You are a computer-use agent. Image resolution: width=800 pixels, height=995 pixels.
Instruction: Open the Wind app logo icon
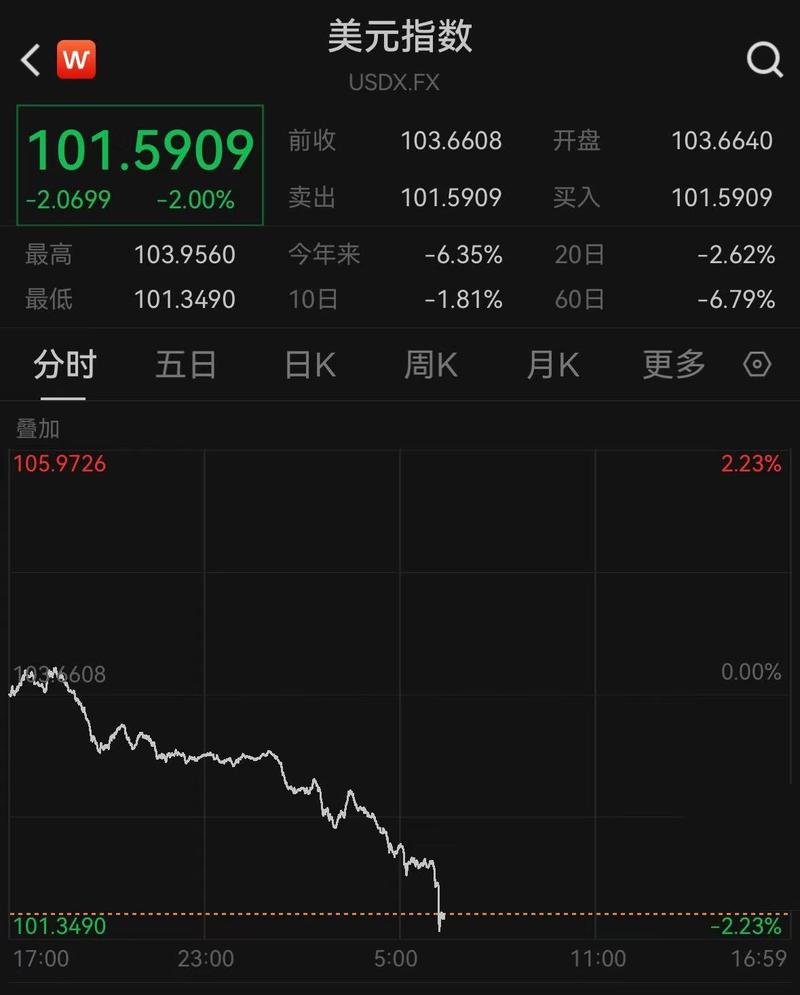coord(76,58)
